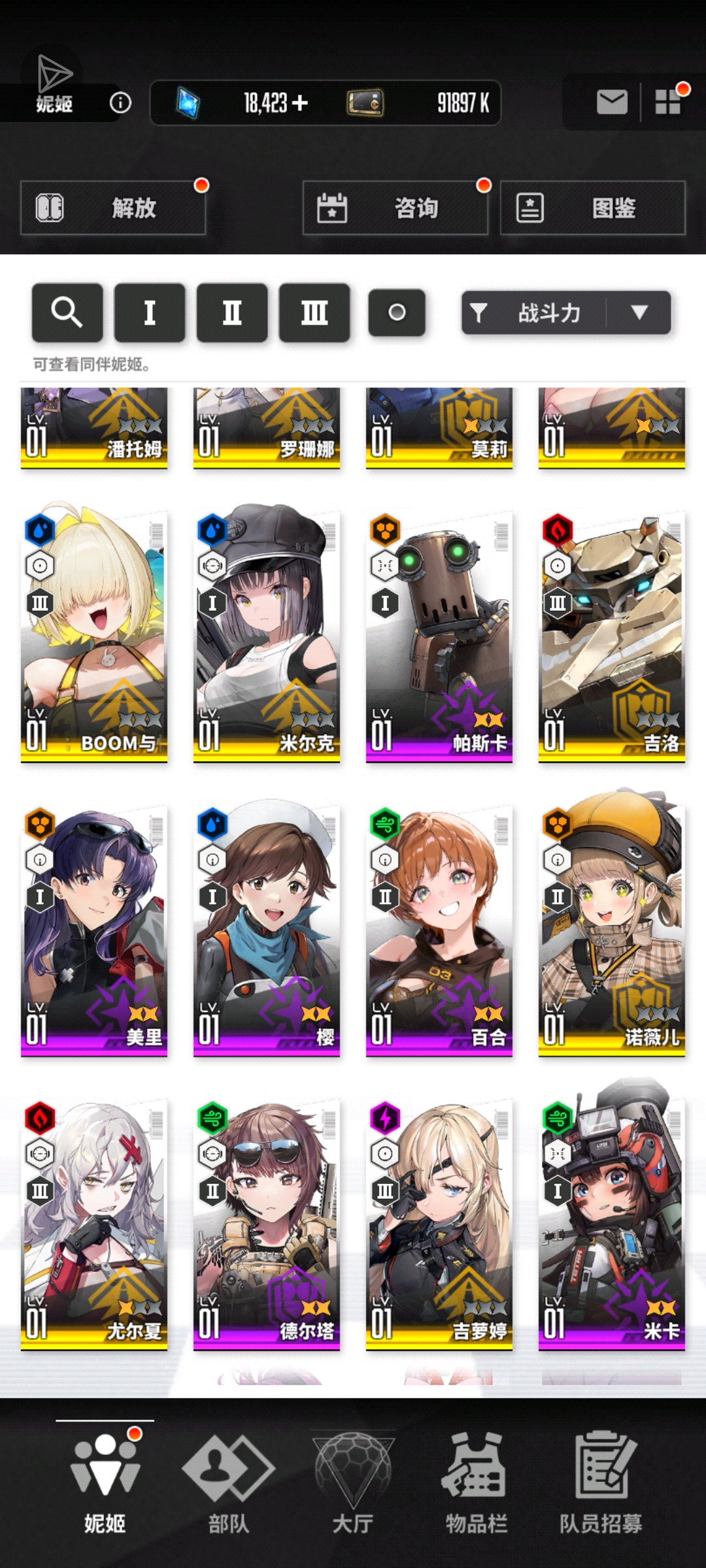The width and height of the screenshot is (706, 1568).
Task: Open the 解放 liberation button
Action: tap(113, 208)
